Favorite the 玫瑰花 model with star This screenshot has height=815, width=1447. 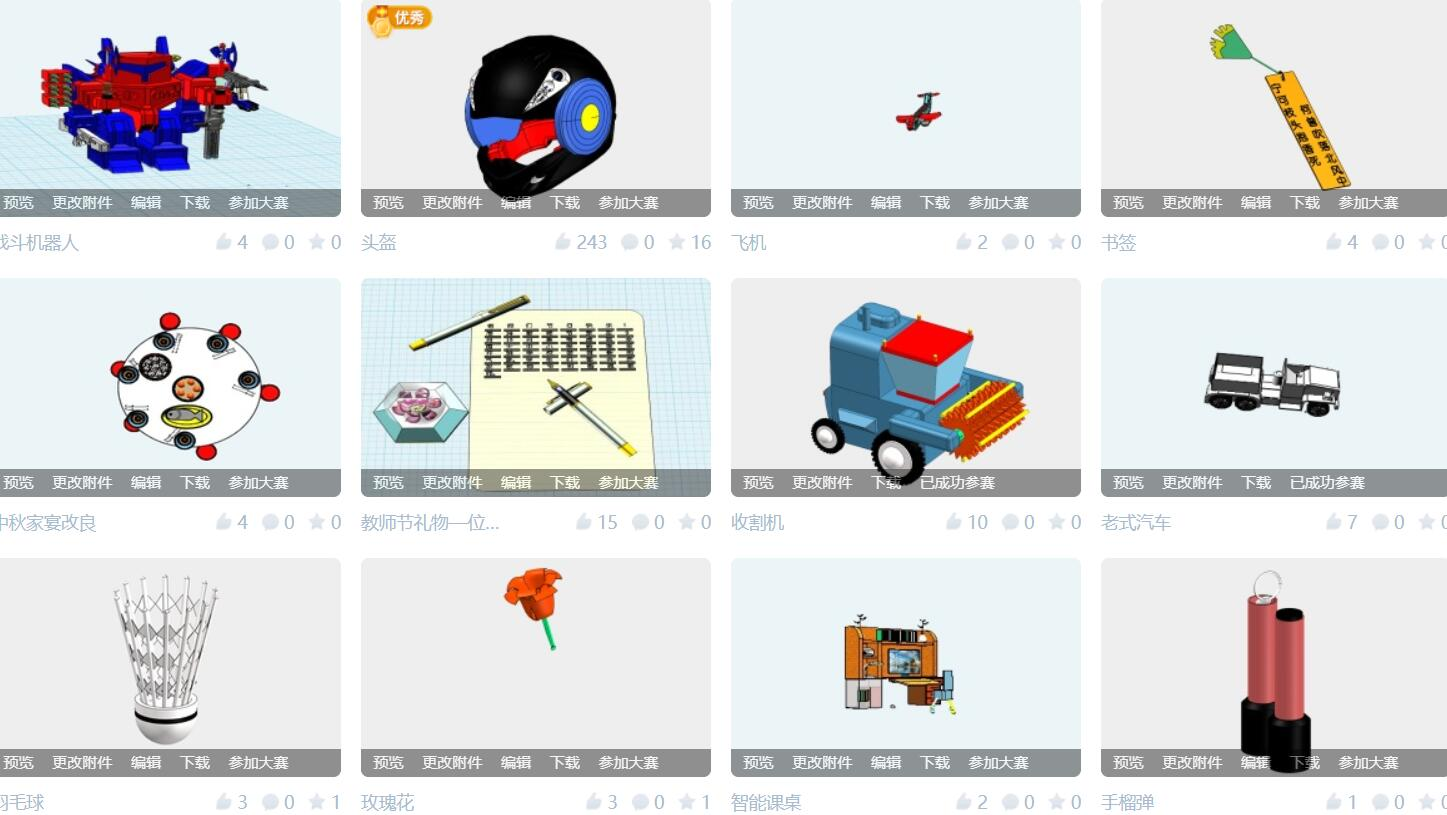[687, 802]
